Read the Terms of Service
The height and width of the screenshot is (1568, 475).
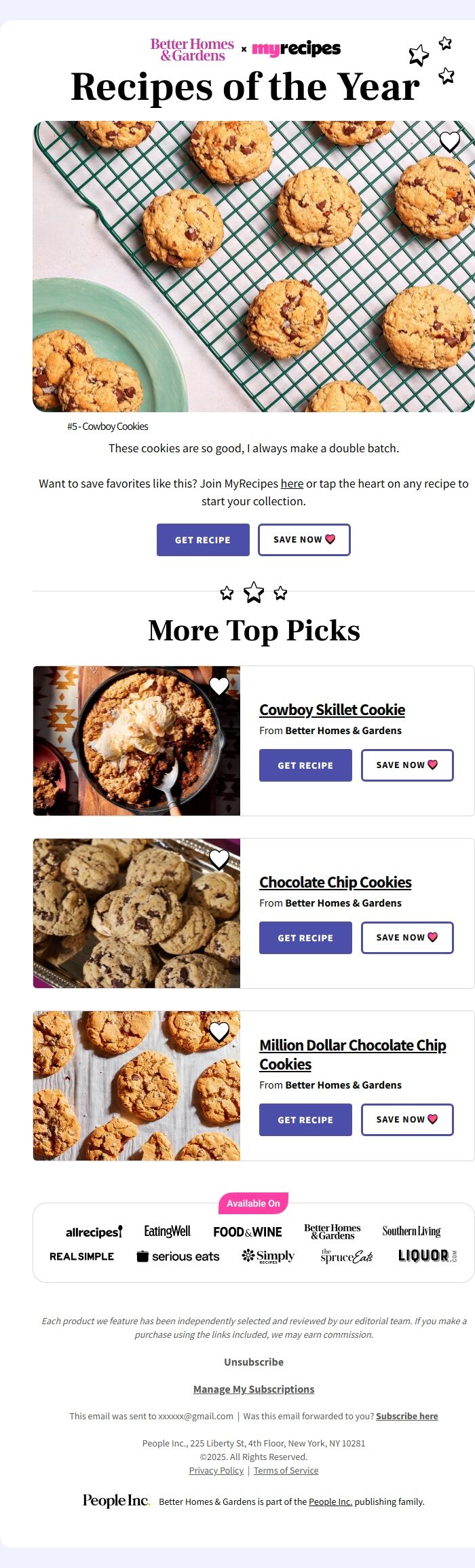click(x=286, y=1471)
